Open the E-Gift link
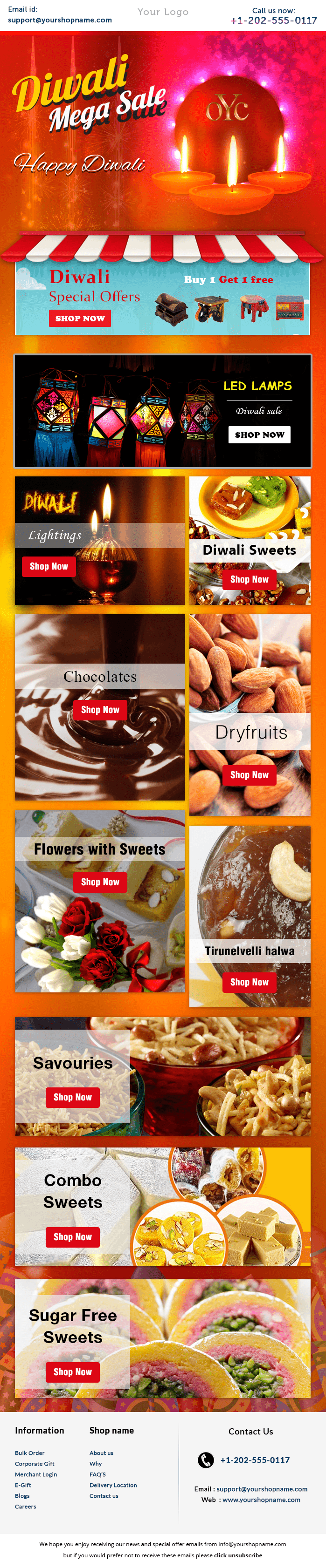The height and width of the screenshot is (1568, 326). (23, 1485)
